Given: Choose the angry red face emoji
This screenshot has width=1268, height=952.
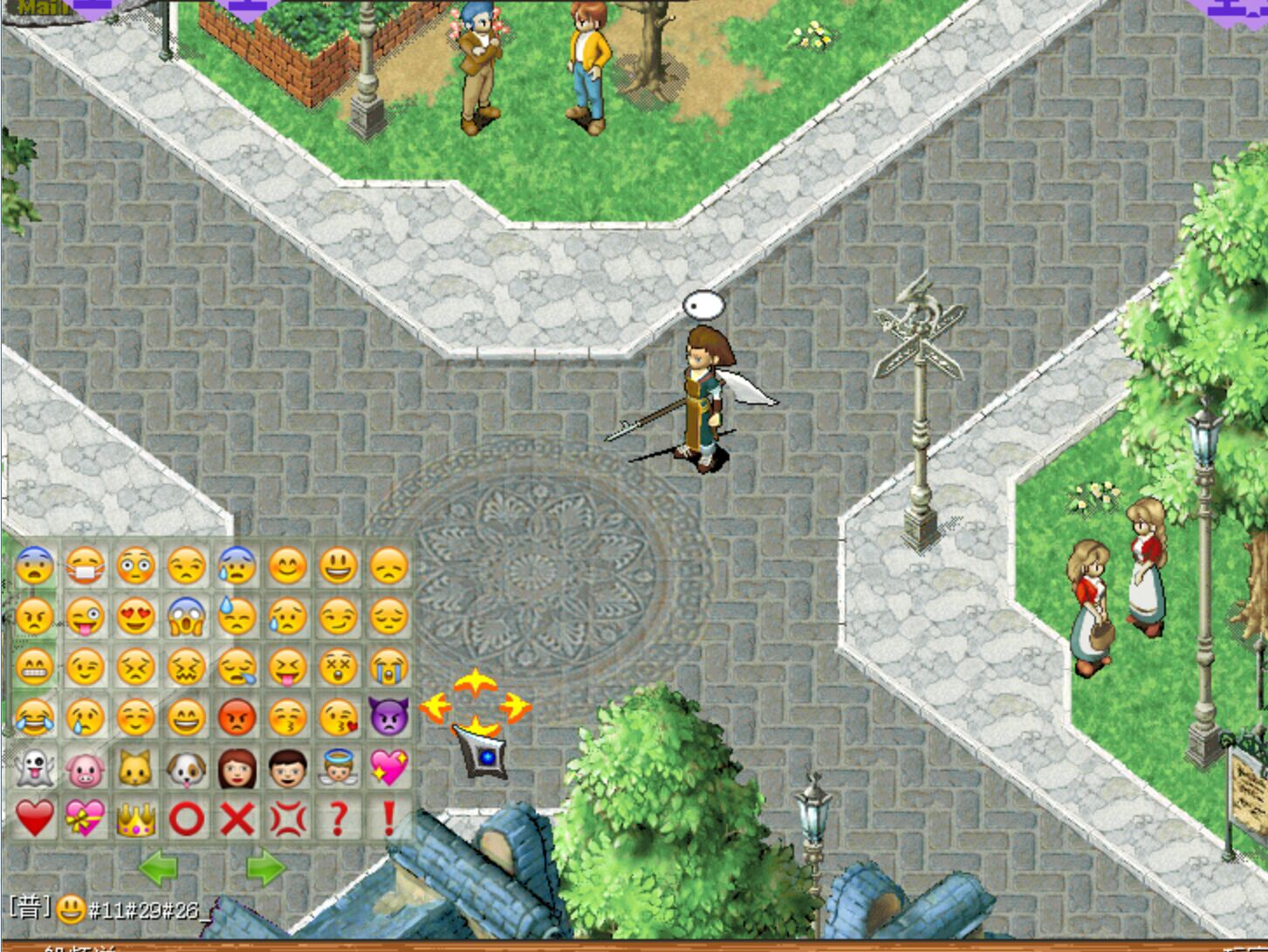Looking at the screenshot, I should point(236,717).
